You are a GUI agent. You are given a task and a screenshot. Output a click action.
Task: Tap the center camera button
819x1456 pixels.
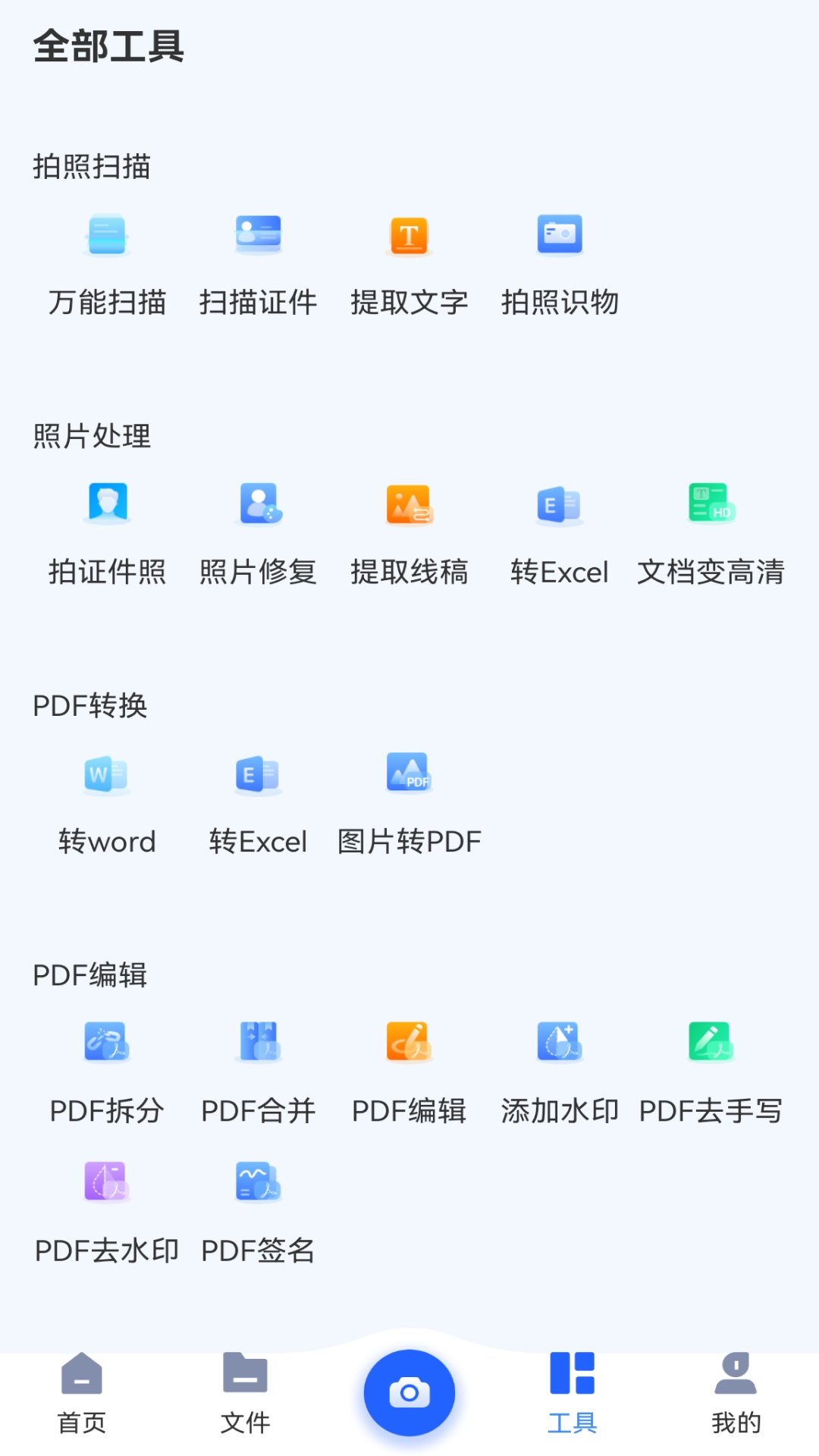409,1392
